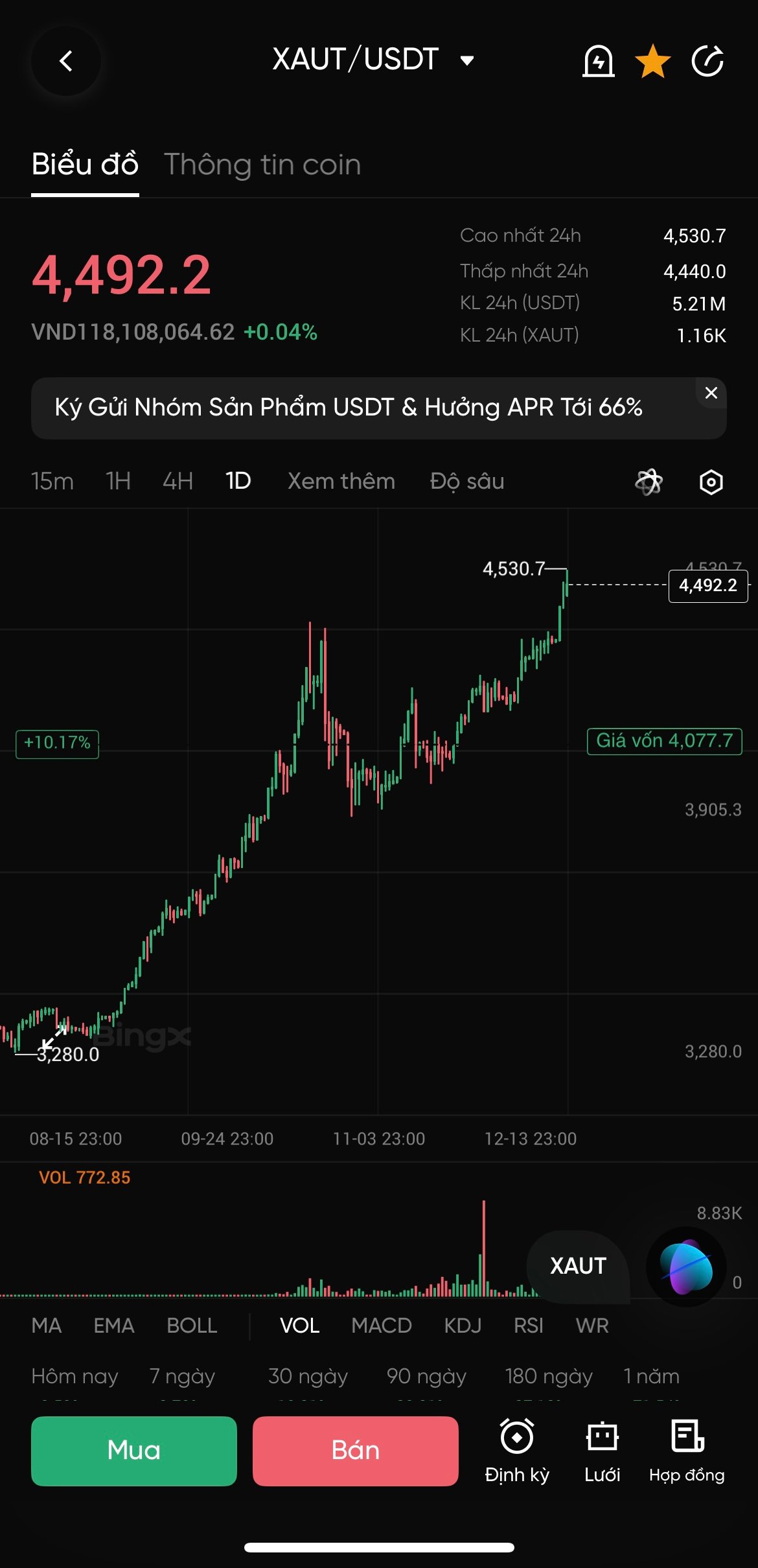Select the 15m chart interval
The height and width of the screenshot is (1568, 758).
(x=52, y=481)
